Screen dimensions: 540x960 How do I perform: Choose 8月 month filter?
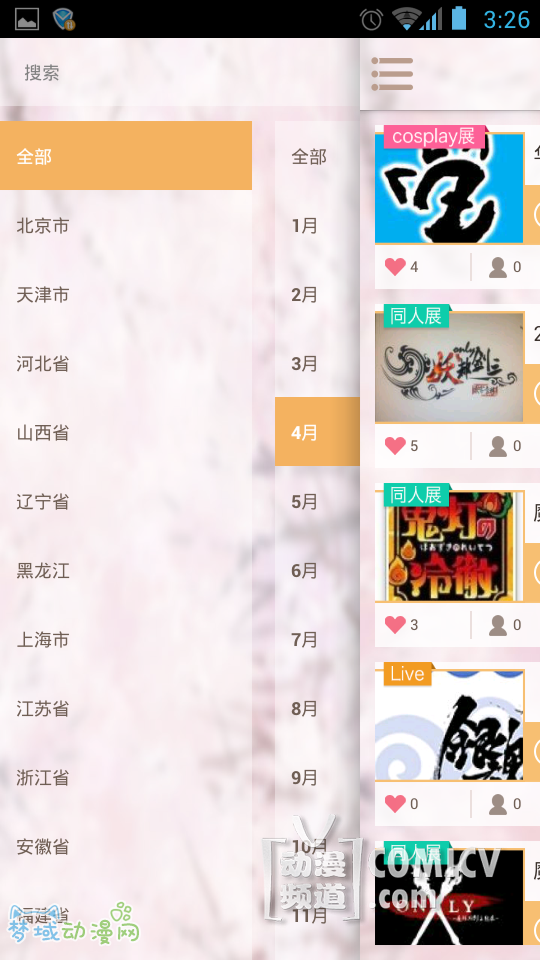tap(317, 709)
